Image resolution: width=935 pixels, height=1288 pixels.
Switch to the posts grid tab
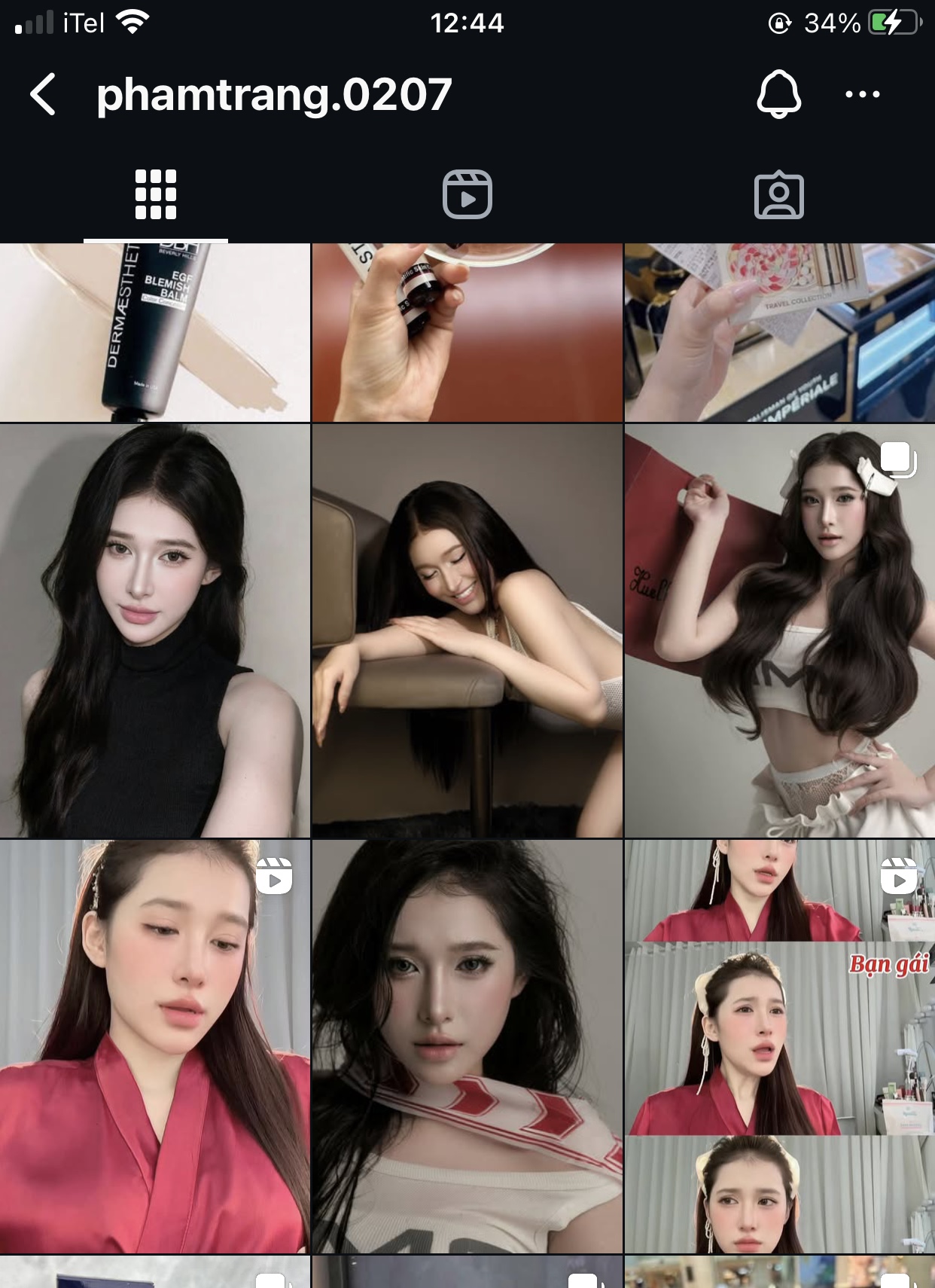(x=155, y=195)
